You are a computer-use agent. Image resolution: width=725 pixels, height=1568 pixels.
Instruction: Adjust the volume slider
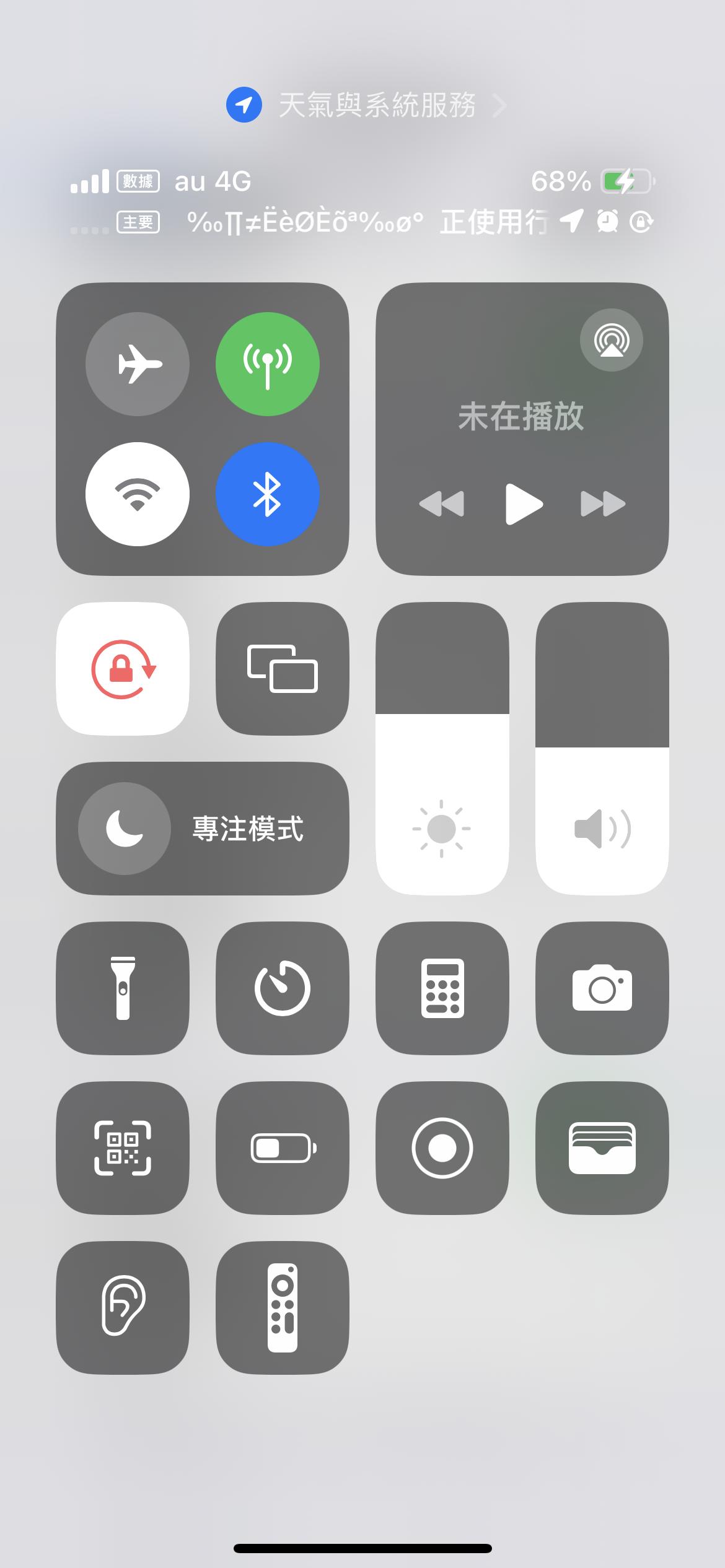coord(602,749)
